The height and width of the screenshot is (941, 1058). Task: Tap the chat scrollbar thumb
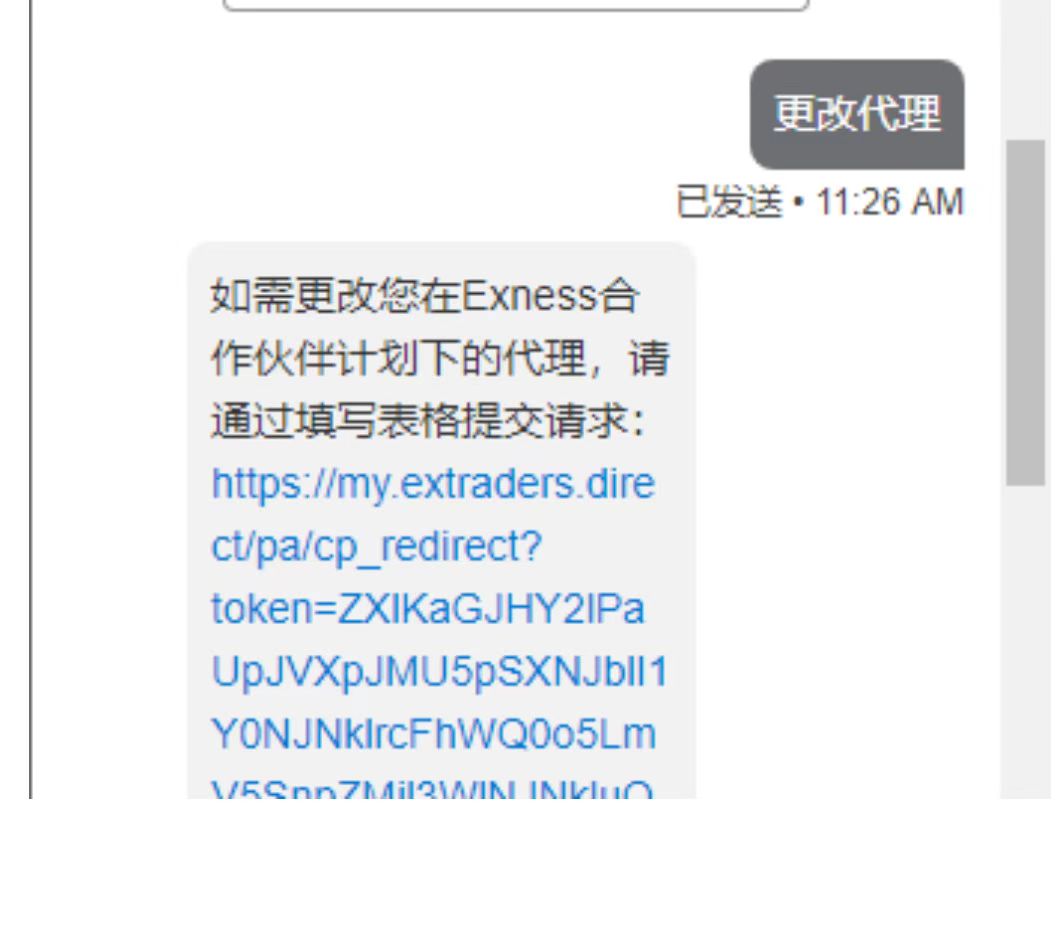(1025, 312)
